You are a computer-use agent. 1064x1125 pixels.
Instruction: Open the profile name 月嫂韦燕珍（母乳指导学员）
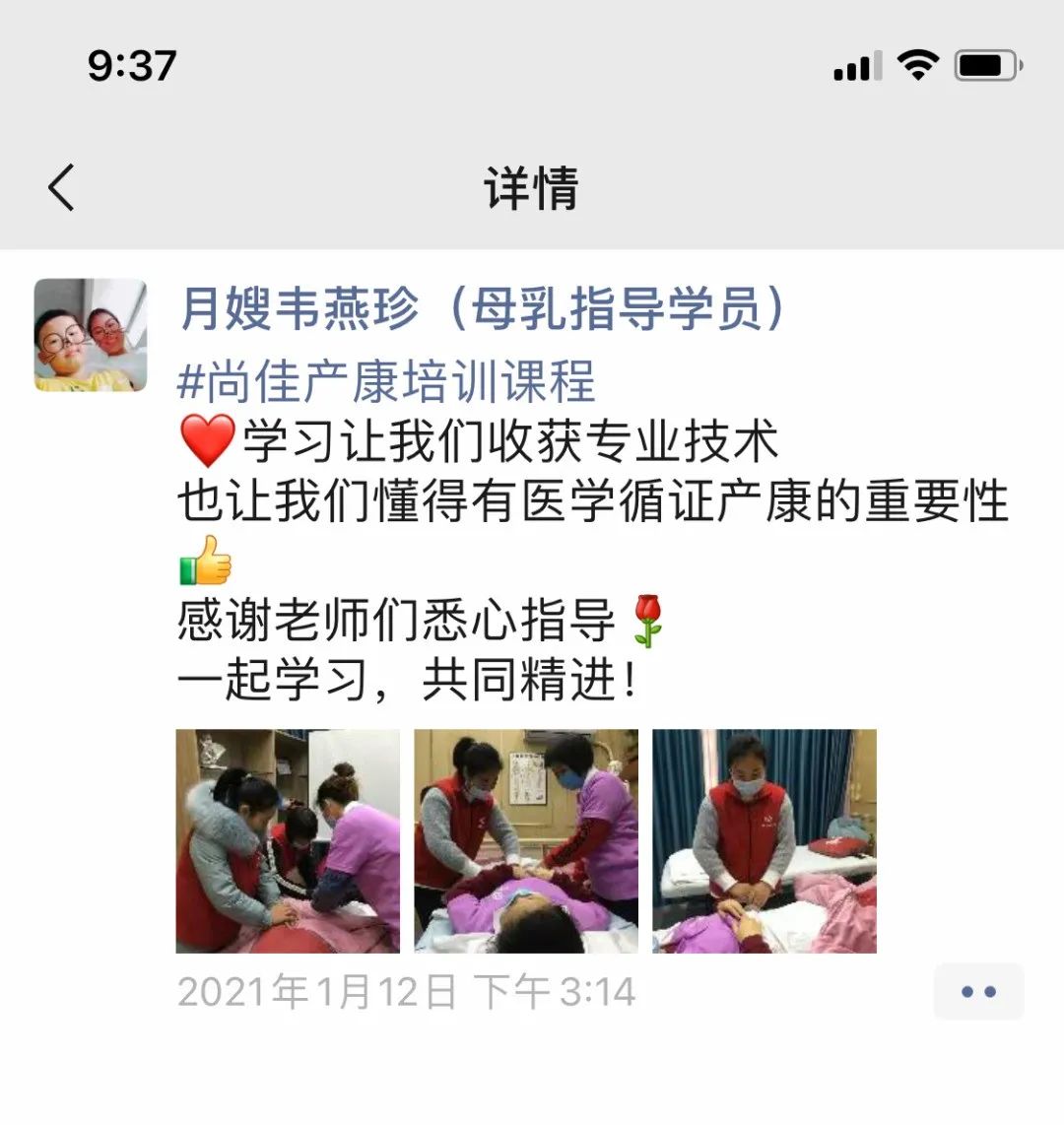tap(483, 309)
